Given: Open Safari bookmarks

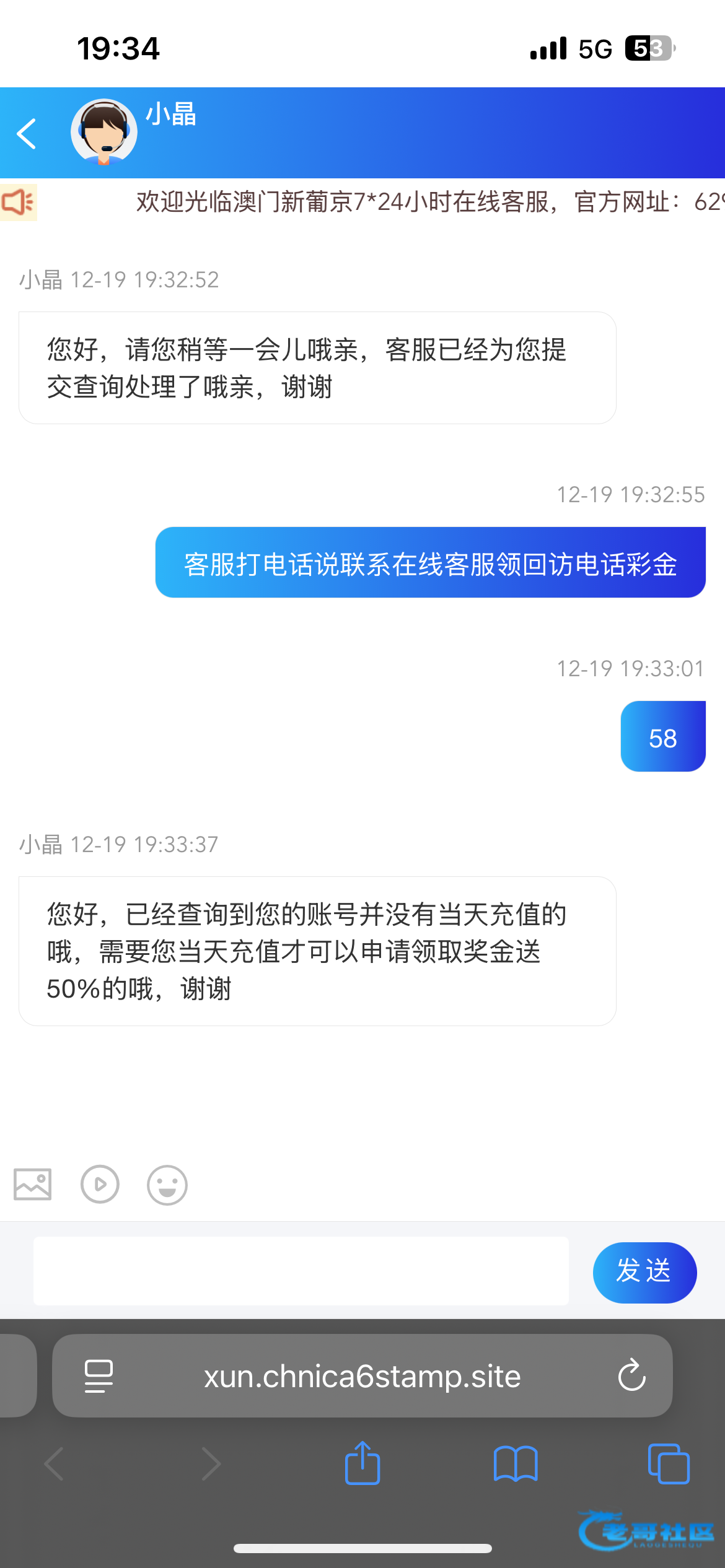Looking at the screenshot, I should click(516, 1464).
